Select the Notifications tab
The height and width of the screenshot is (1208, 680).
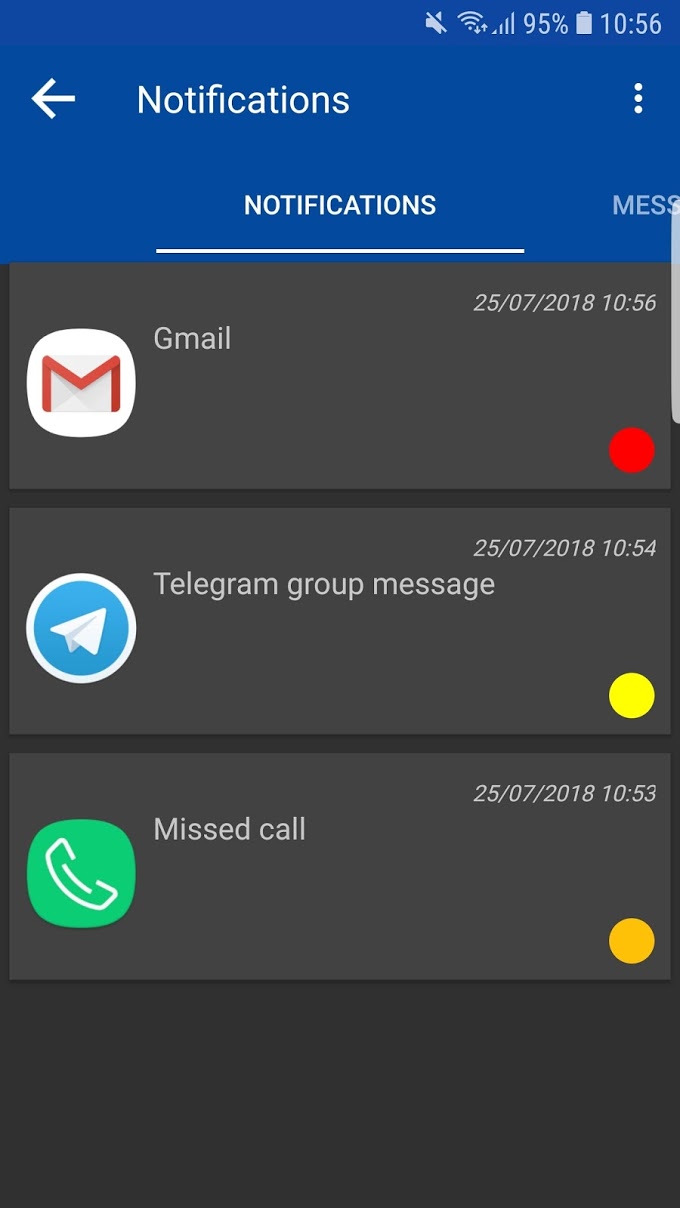(340, 206)
